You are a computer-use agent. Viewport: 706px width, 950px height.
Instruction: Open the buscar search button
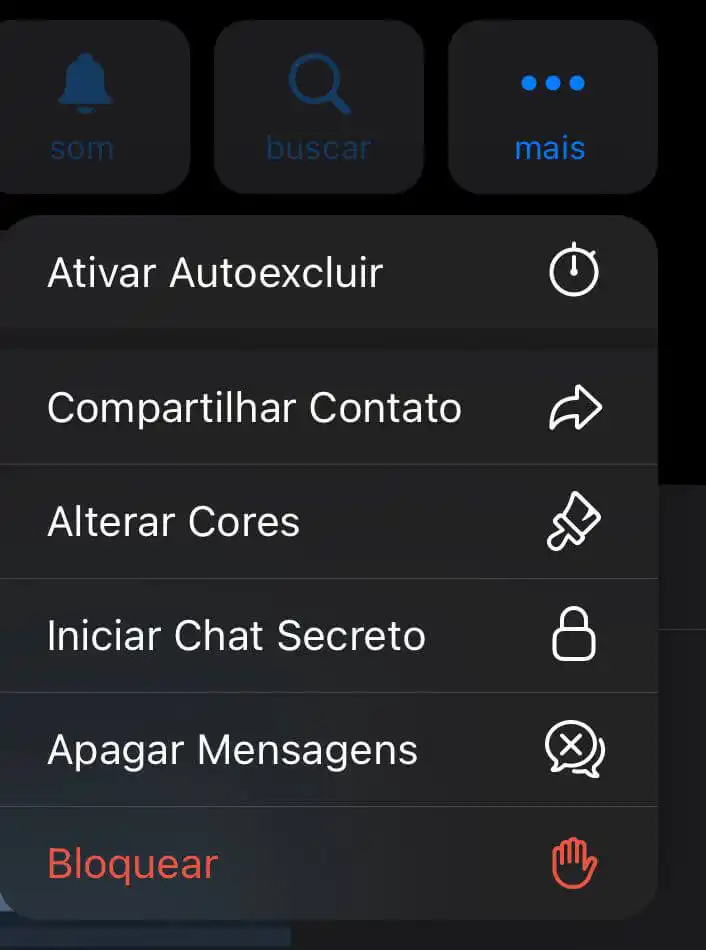tap(318, 107)
